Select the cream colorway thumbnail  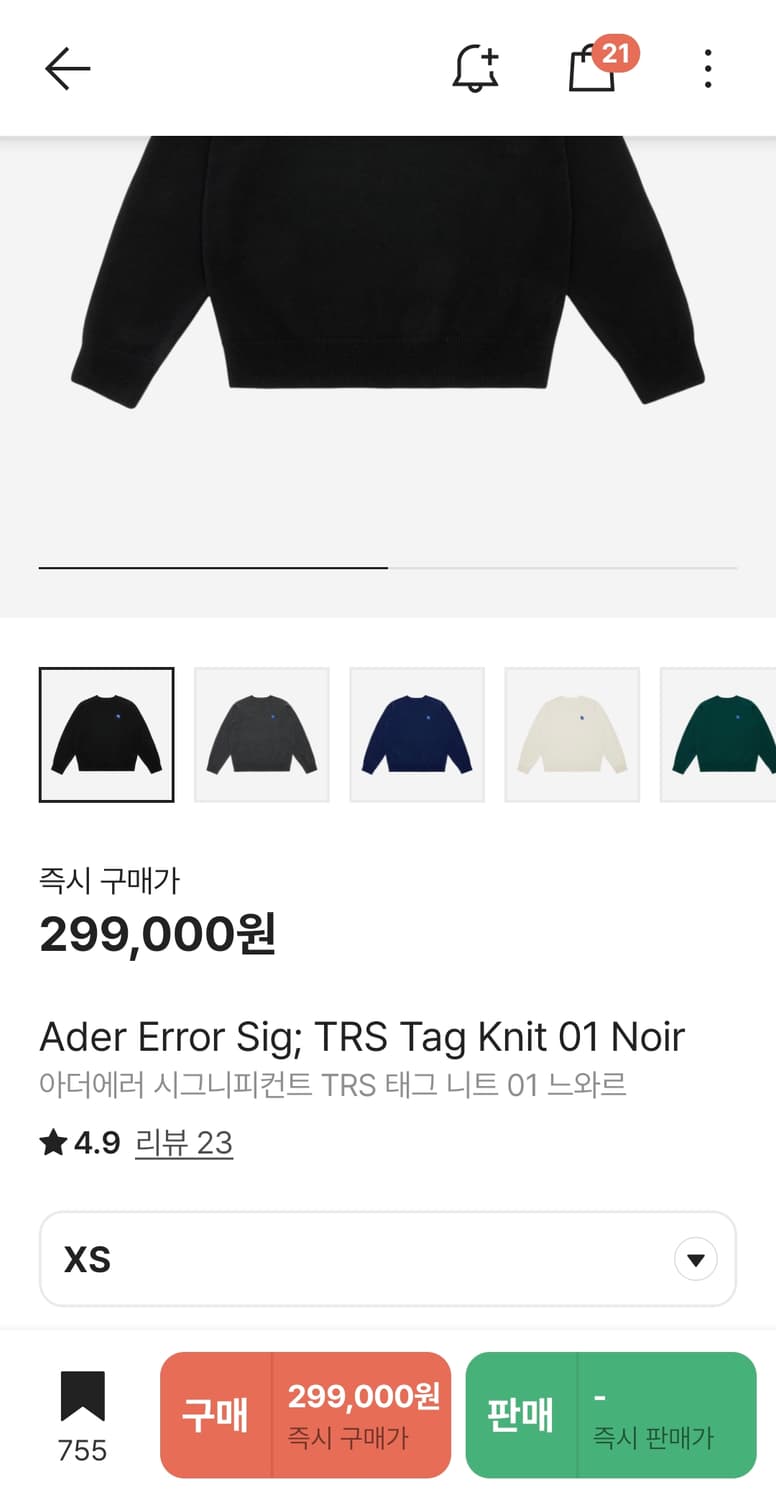click(572, 733)
